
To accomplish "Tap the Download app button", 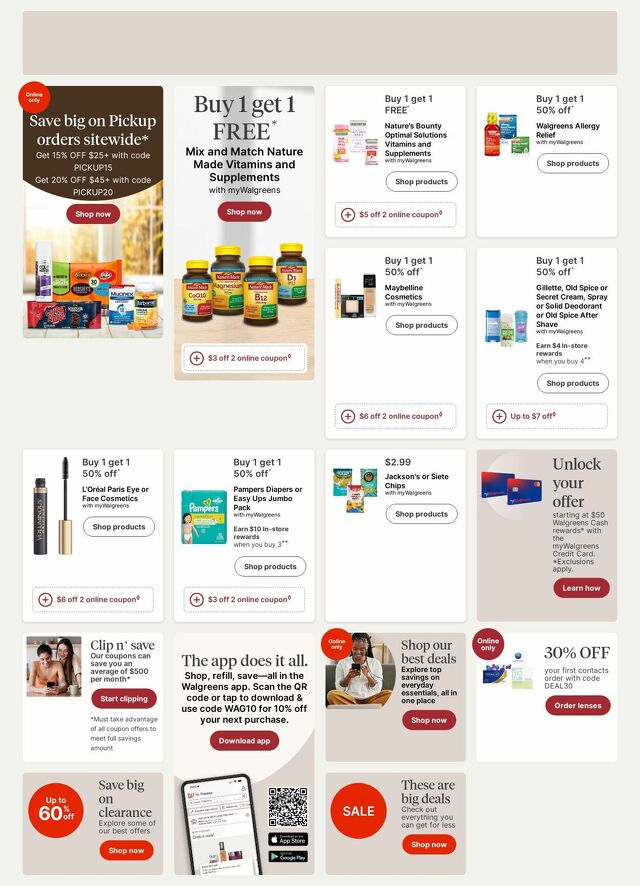I will (x=244, y=741).
